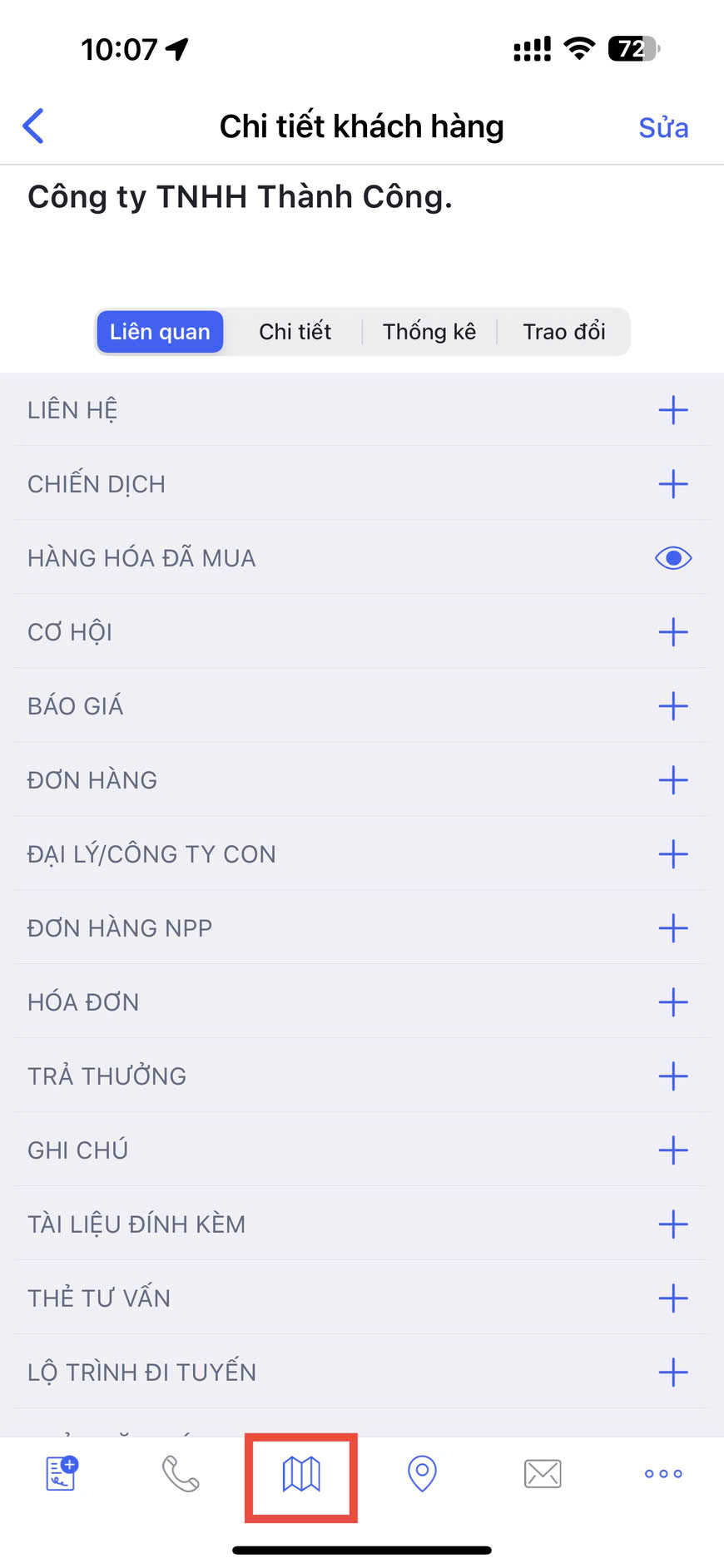This screenshot has height=1568, width=724.
Task: View HÀNG HÓA ĐÃ MUA with eye icon
Action: pyautogui.click(x=672, y=558)
